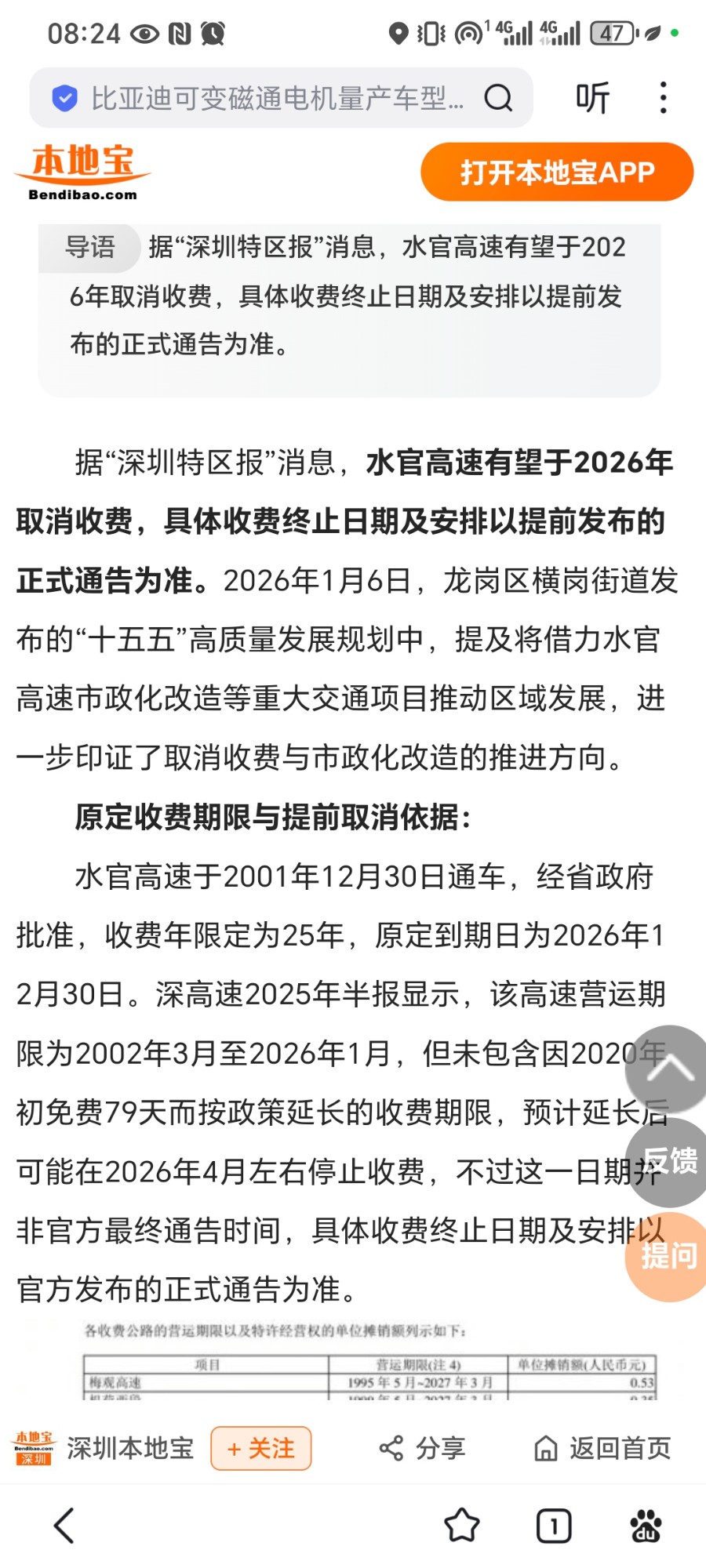This screenshot has width=706, height=1568.
Task: Open the Baidu paw icon
Action: pos(646,1526)
